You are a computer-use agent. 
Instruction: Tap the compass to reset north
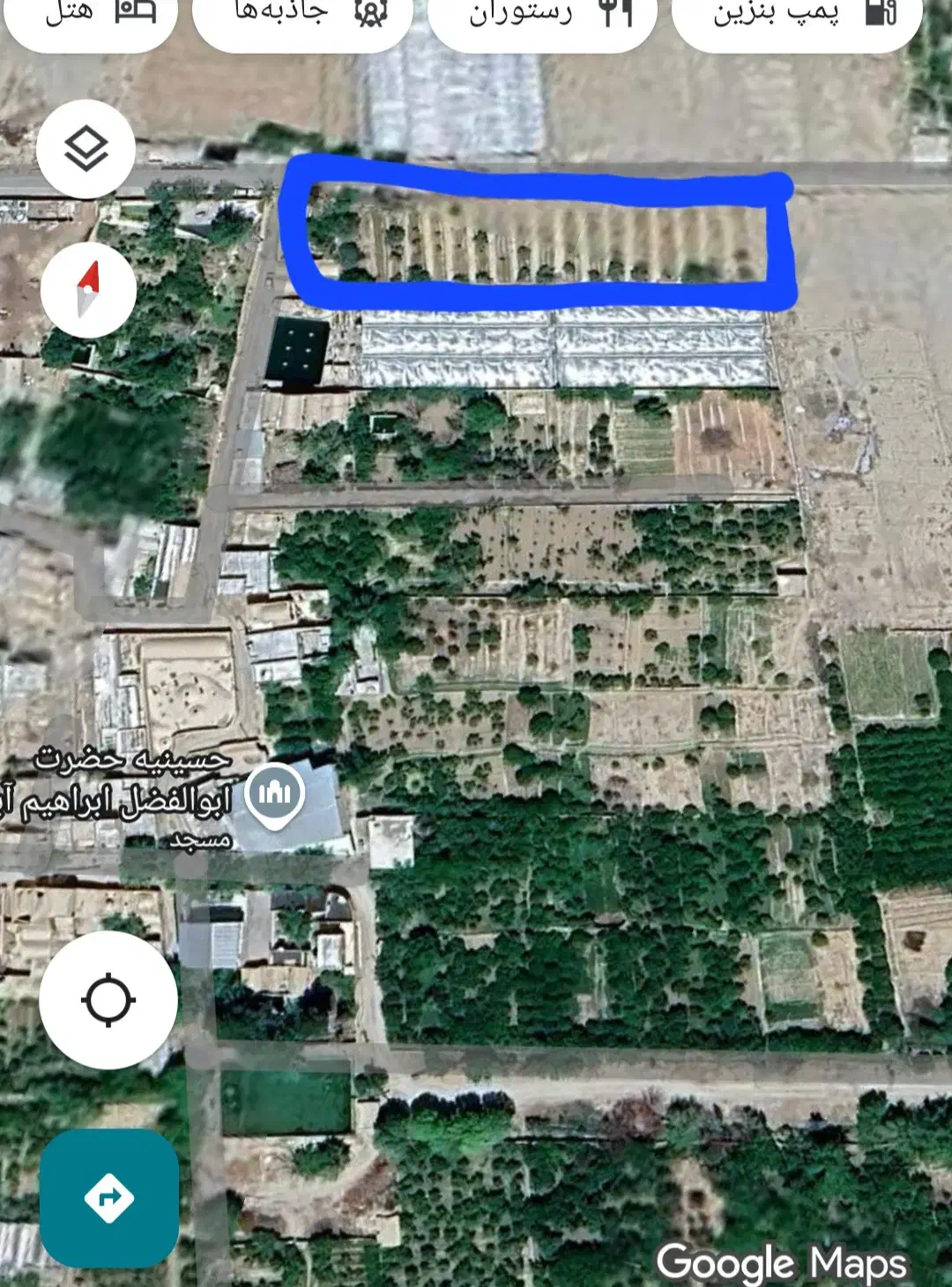point(88,289)
